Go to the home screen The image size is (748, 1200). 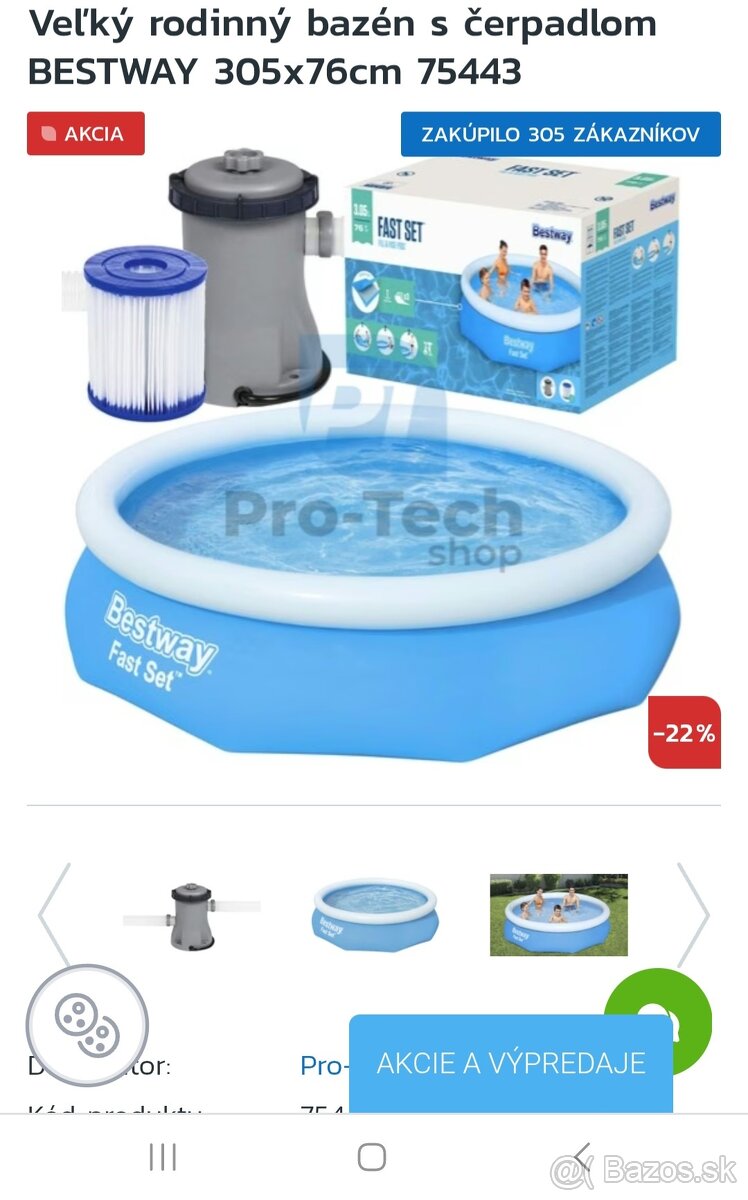coord(372,1157)
